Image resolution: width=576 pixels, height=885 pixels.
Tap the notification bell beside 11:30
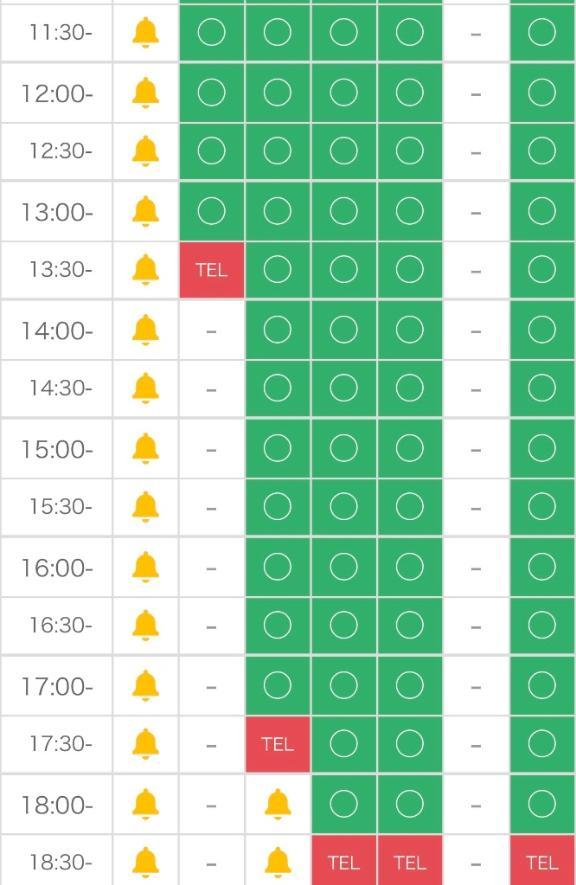(x=146, y=33)
